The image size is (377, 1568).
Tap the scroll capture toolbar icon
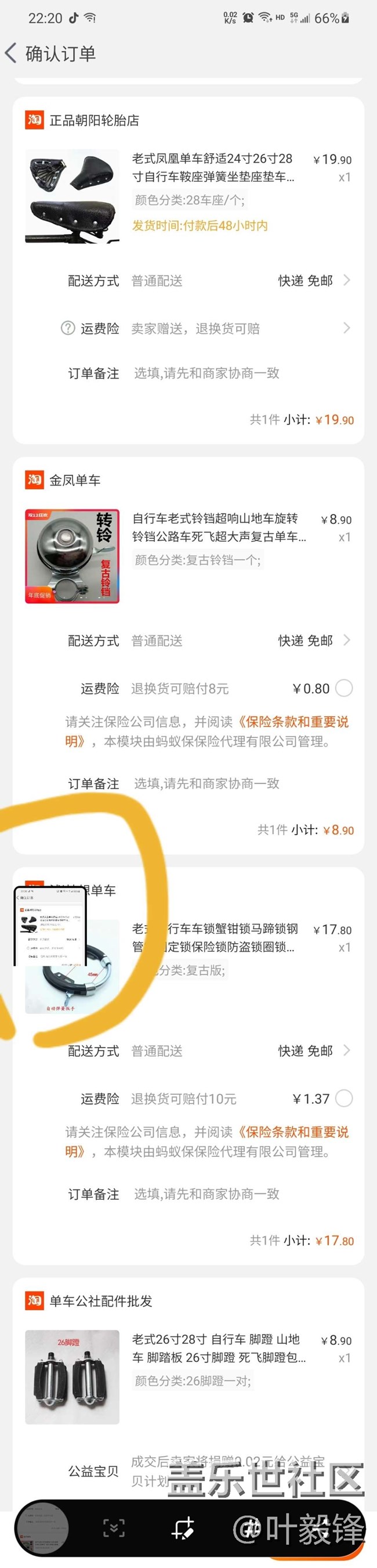[x=114, y=1529]
